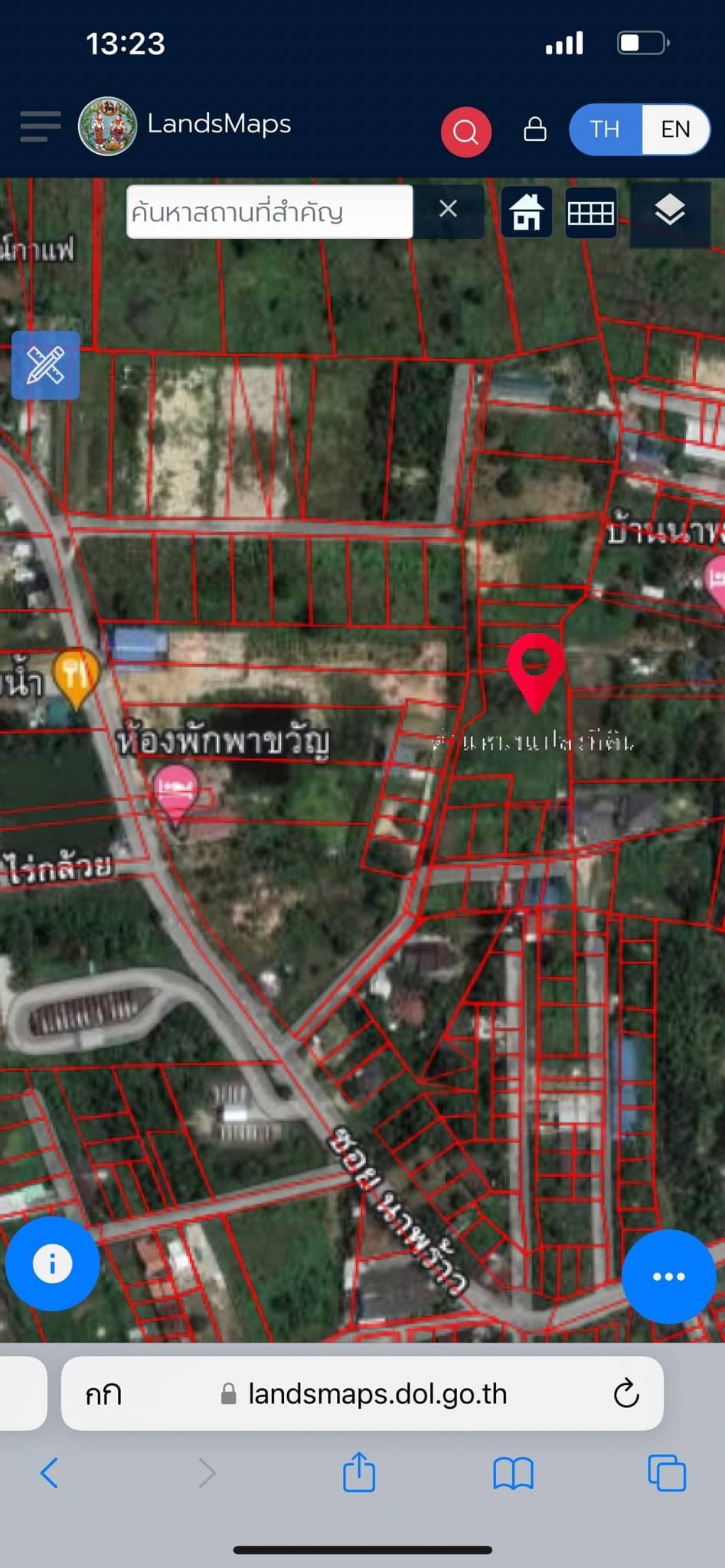
Task: Open the blue info button
Action: pos(52,1263)
